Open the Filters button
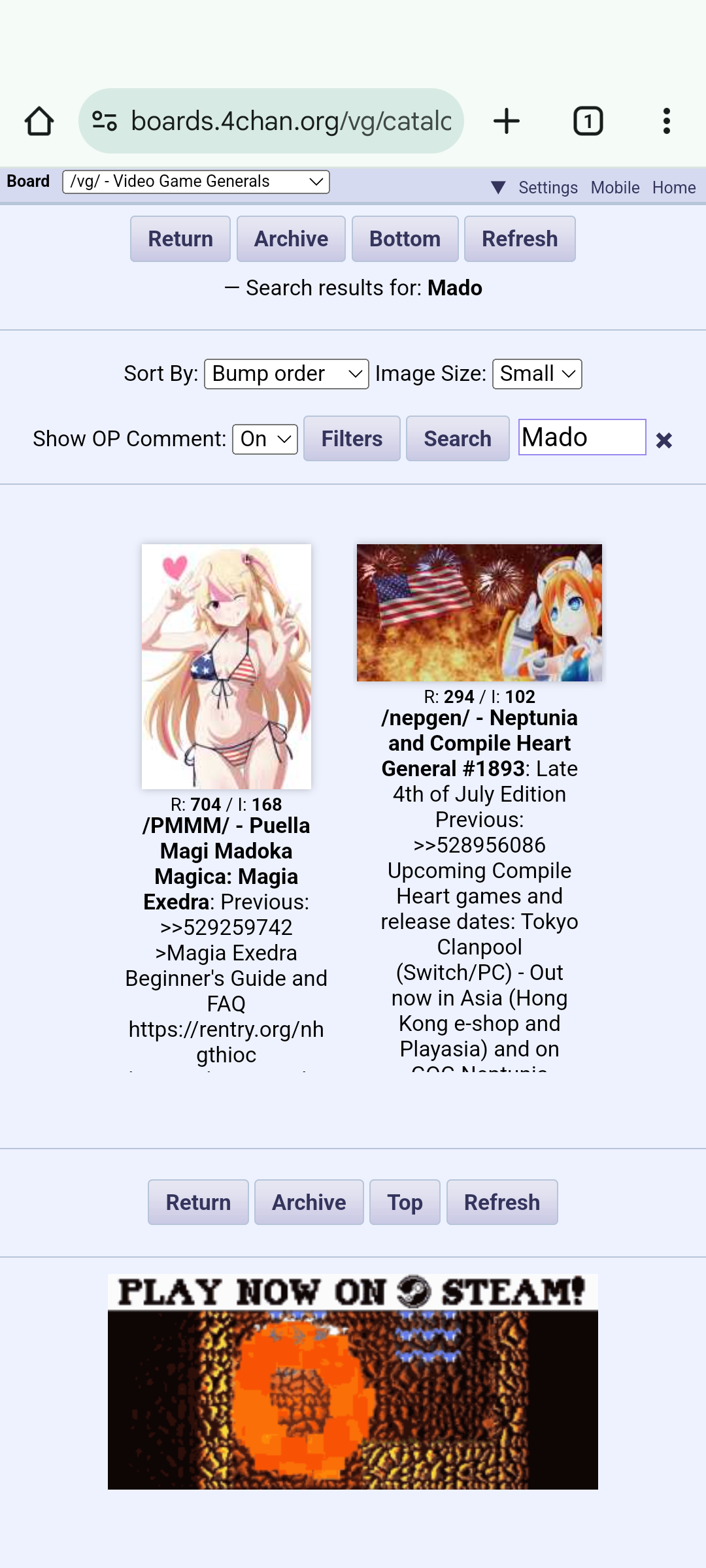 [x=352, y=439]
